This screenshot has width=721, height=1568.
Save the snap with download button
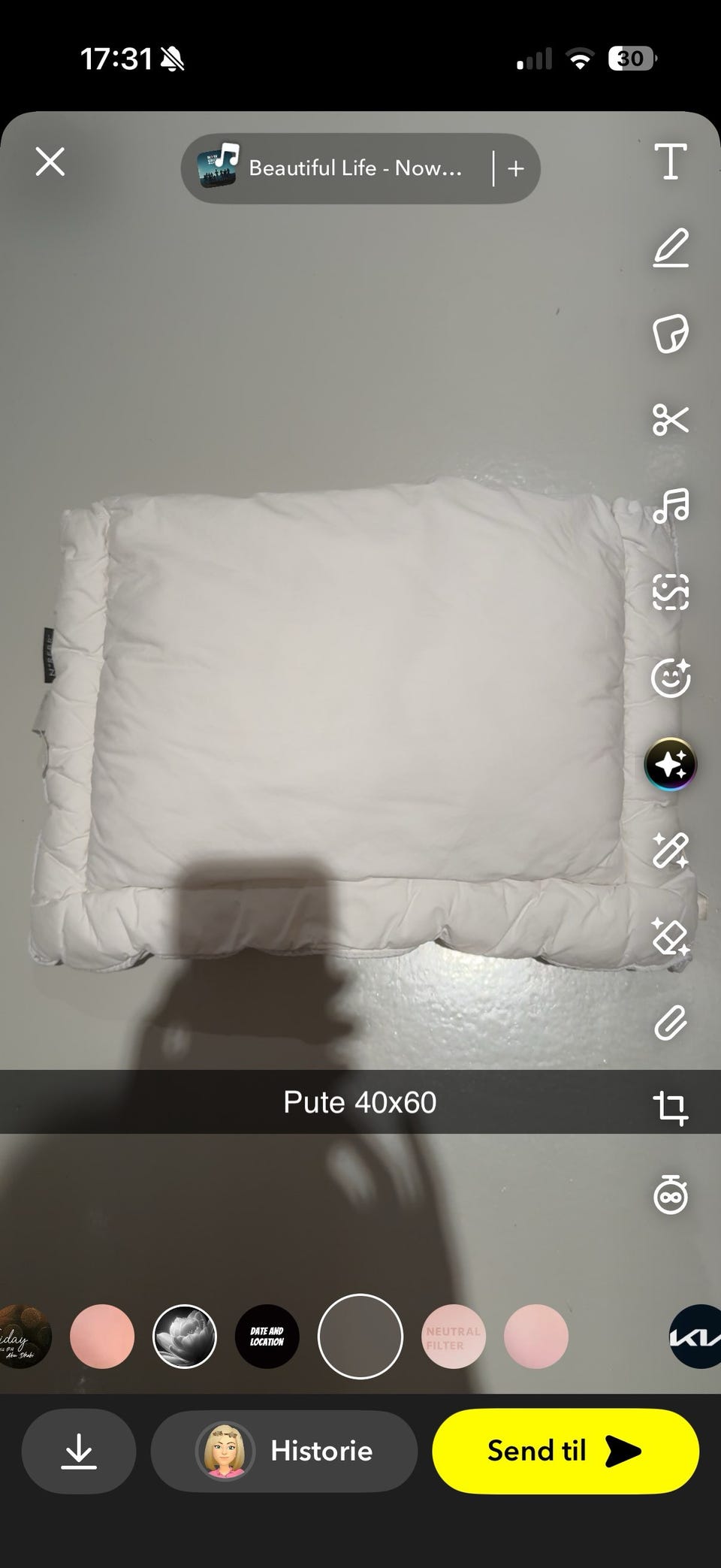pos(79,1451)
